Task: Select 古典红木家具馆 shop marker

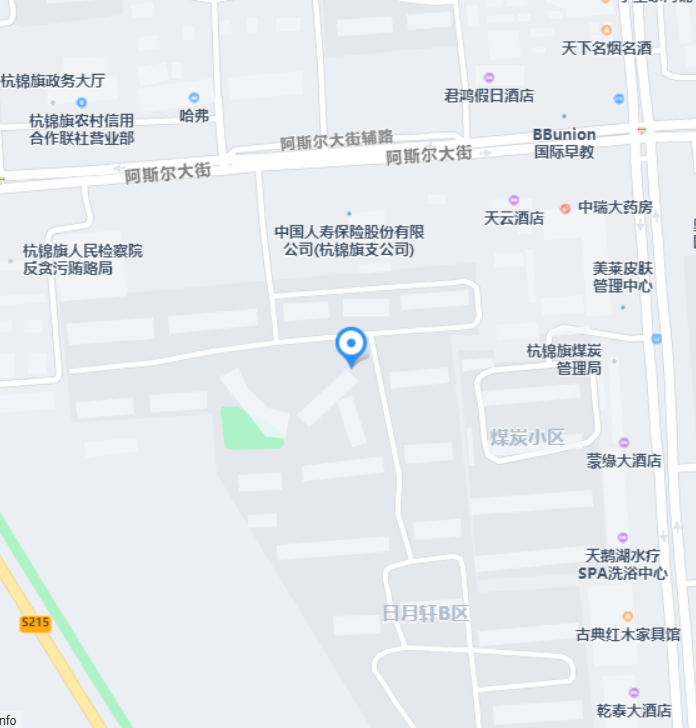Action: click(628, 617)
